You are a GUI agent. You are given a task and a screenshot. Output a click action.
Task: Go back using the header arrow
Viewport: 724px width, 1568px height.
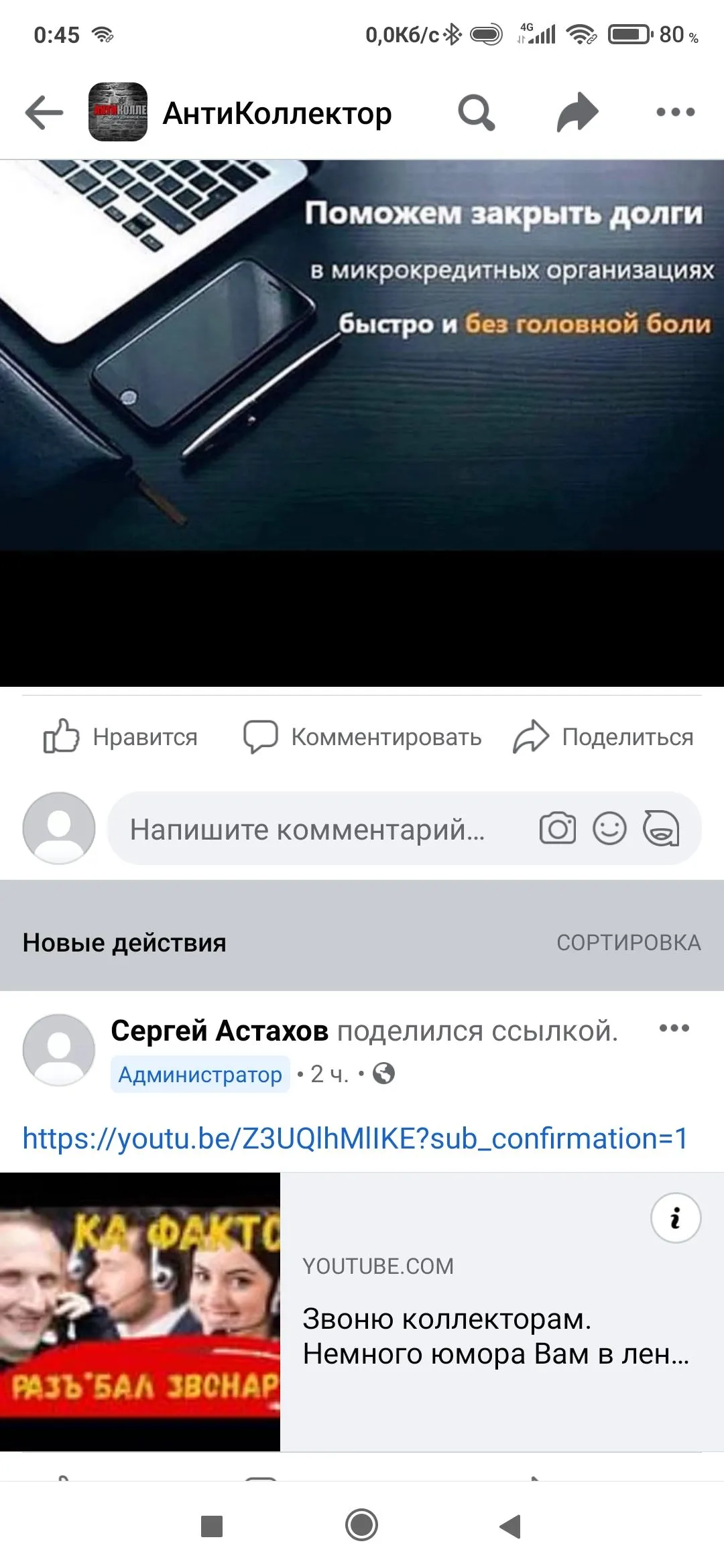[44, 112]
